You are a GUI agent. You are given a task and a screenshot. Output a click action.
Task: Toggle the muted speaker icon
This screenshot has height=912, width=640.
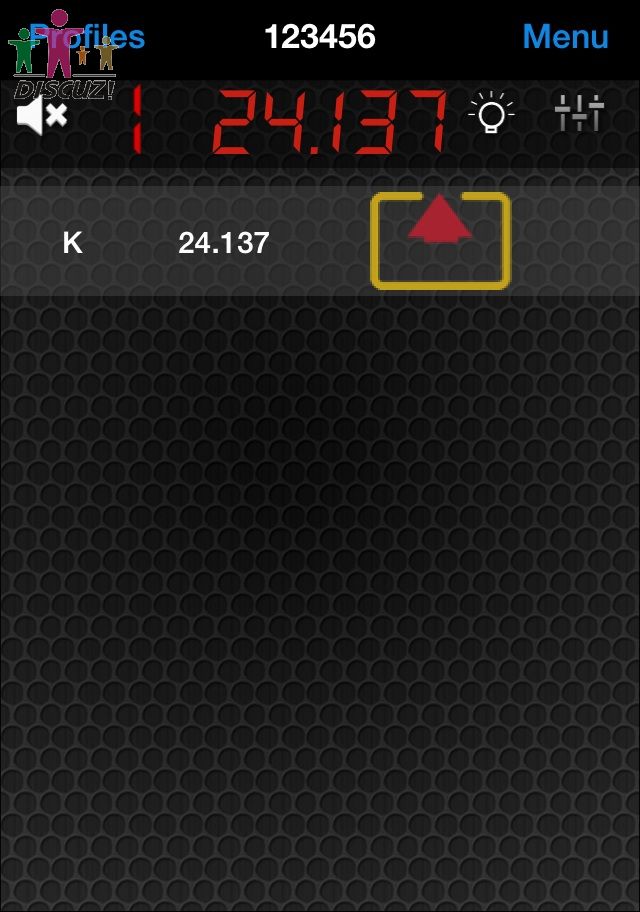41,116
